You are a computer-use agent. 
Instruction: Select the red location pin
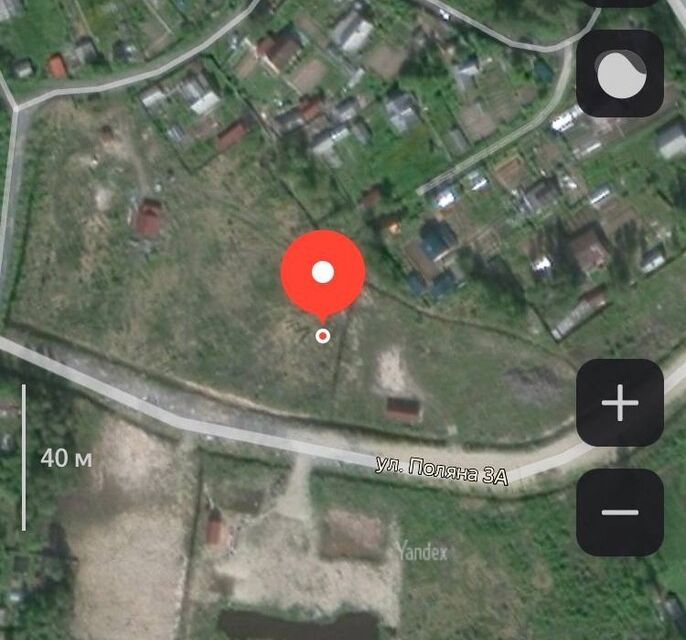coord(322,273)
